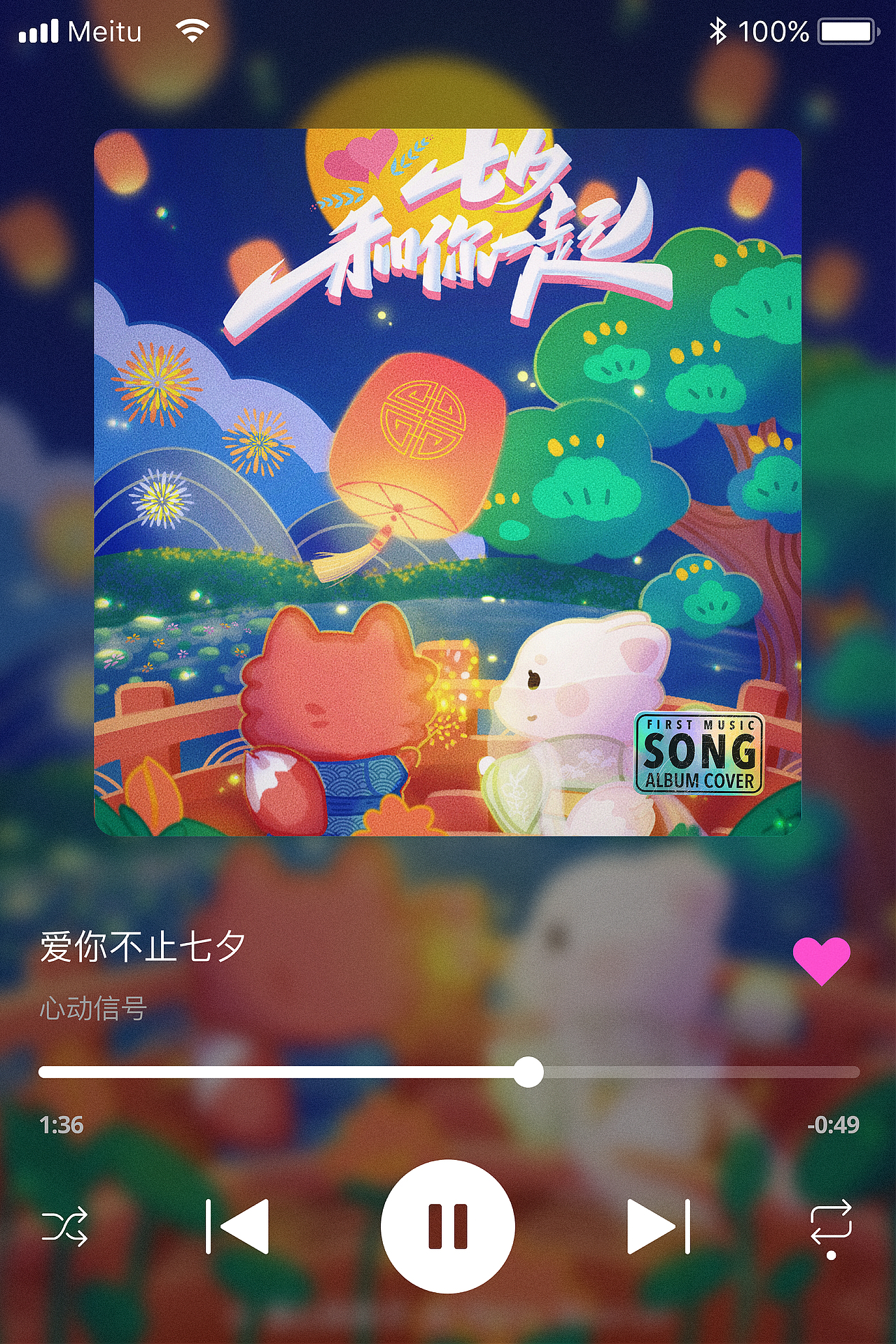Tap the cellular signal strength icon
The width and height of the screenshot is (896, 1344).
[38, 29]
